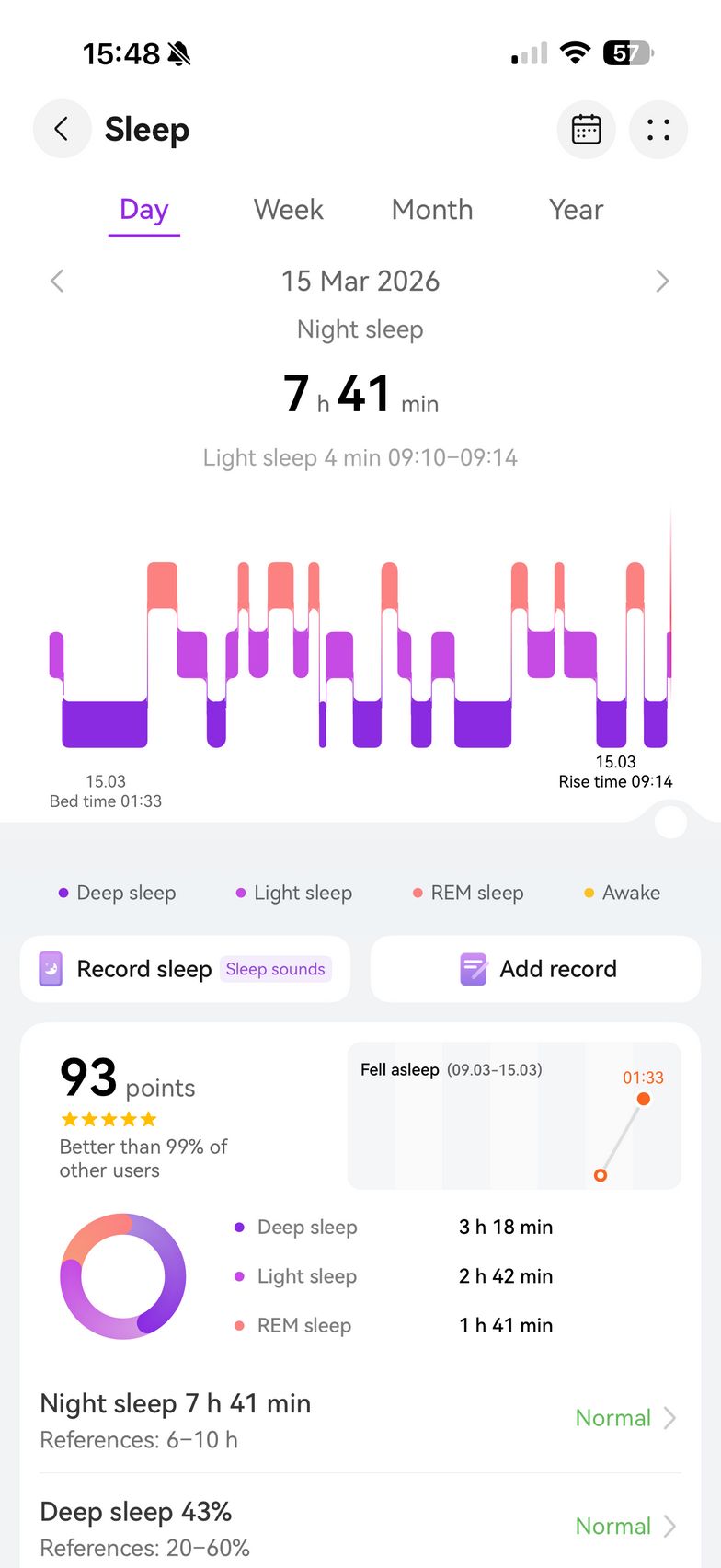721x1568 pixels.
Task: Go to the previous day's sleep data
Action: point(57,281)
